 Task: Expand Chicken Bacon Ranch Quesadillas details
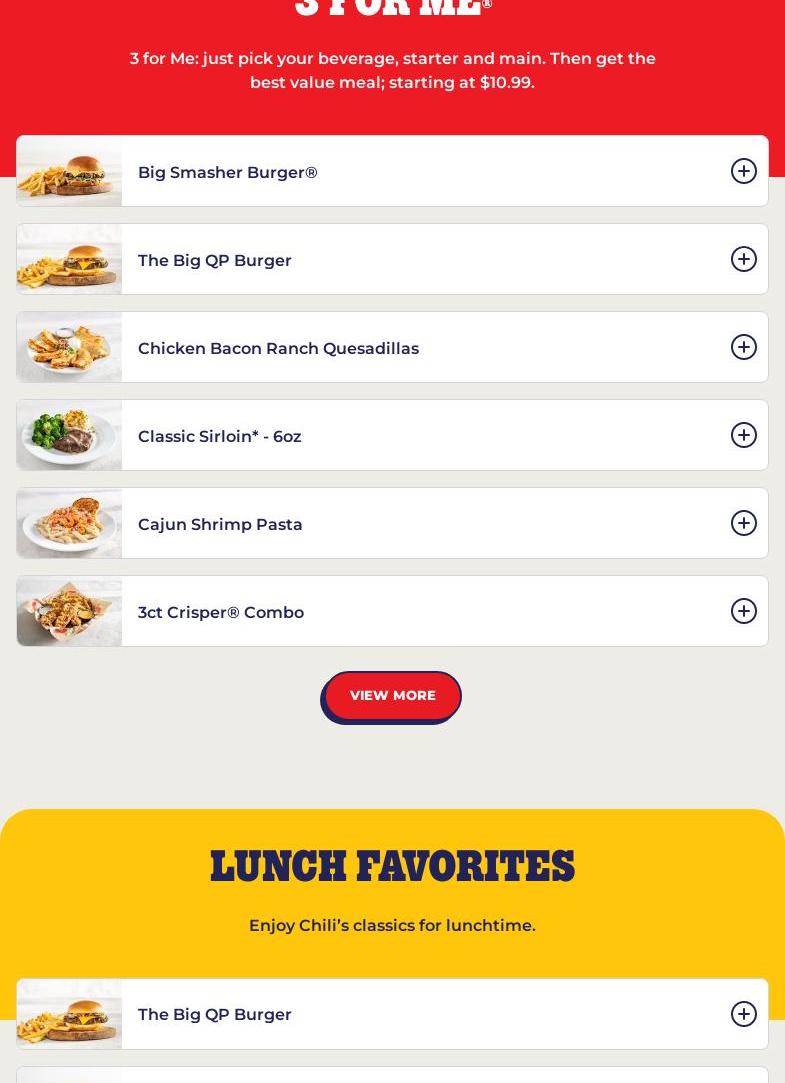coord(743,347)
